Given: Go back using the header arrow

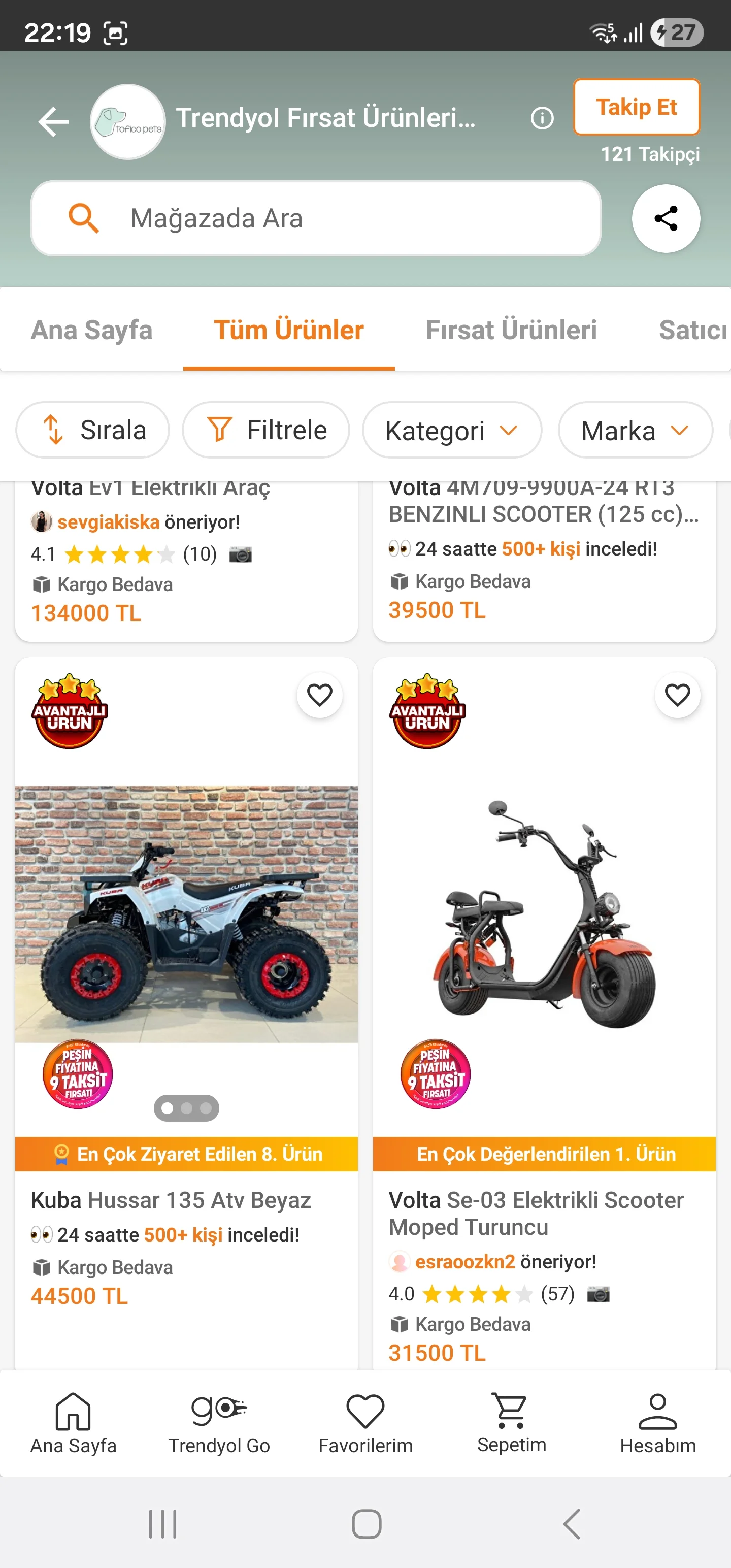Looking at the screenshot, I should (54, 122).
